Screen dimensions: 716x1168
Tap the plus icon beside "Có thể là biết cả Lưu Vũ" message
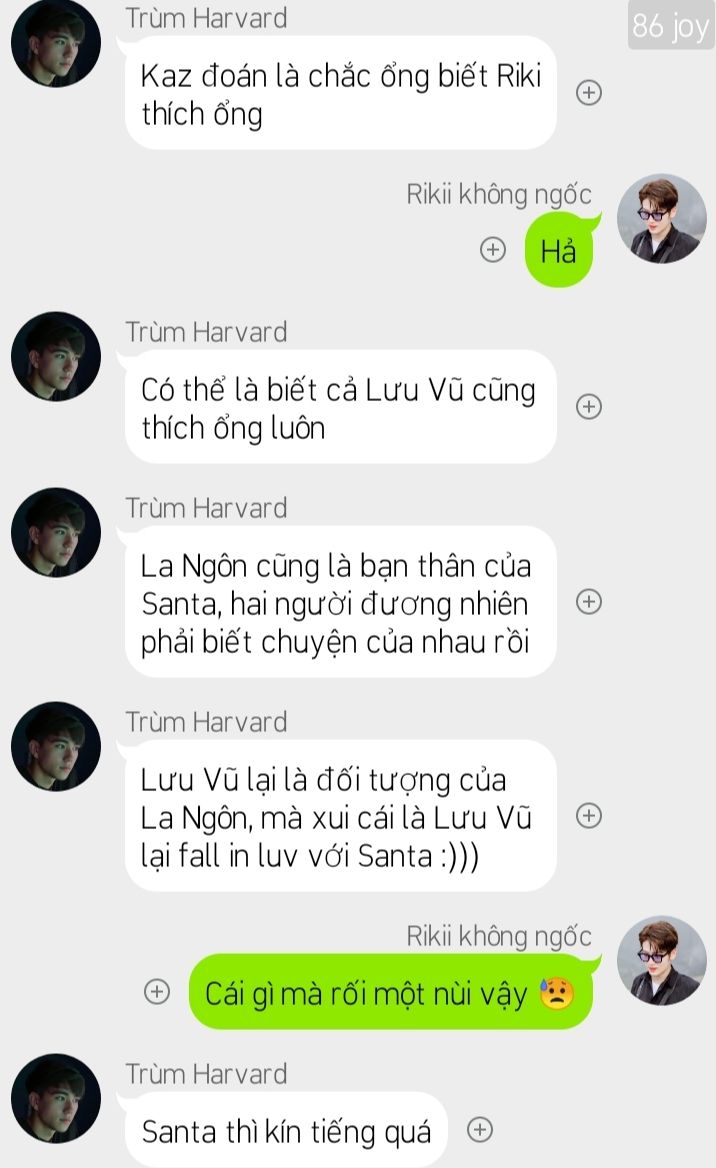[589, 407]
